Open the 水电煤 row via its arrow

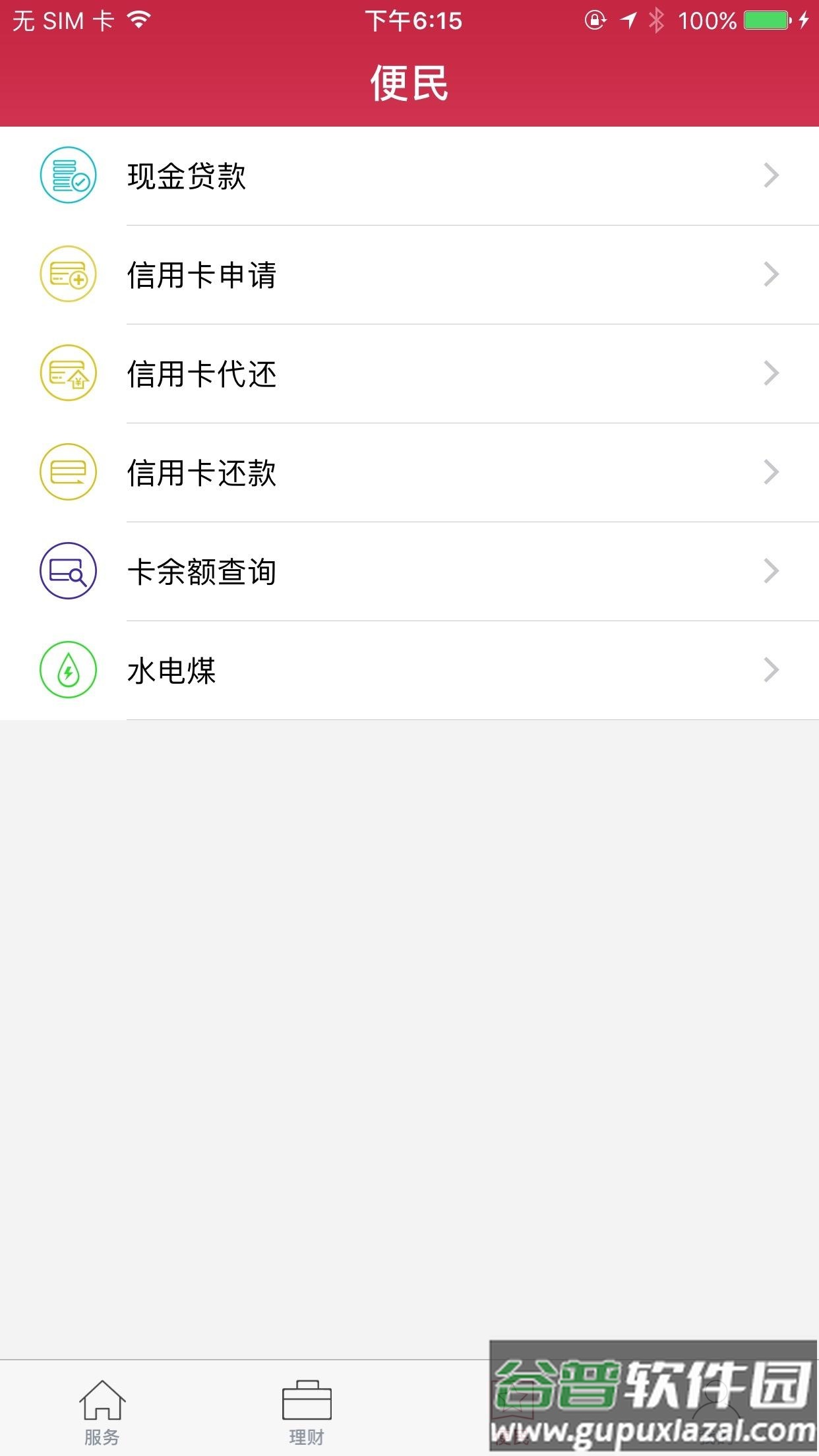tap(770, 671)
